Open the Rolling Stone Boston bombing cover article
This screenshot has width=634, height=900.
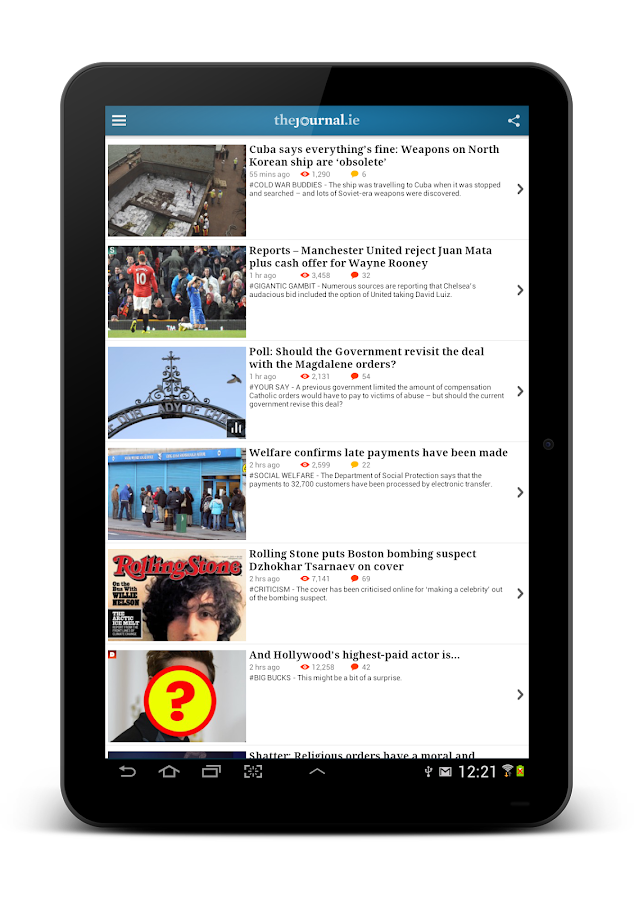click(x=362, y=560)
